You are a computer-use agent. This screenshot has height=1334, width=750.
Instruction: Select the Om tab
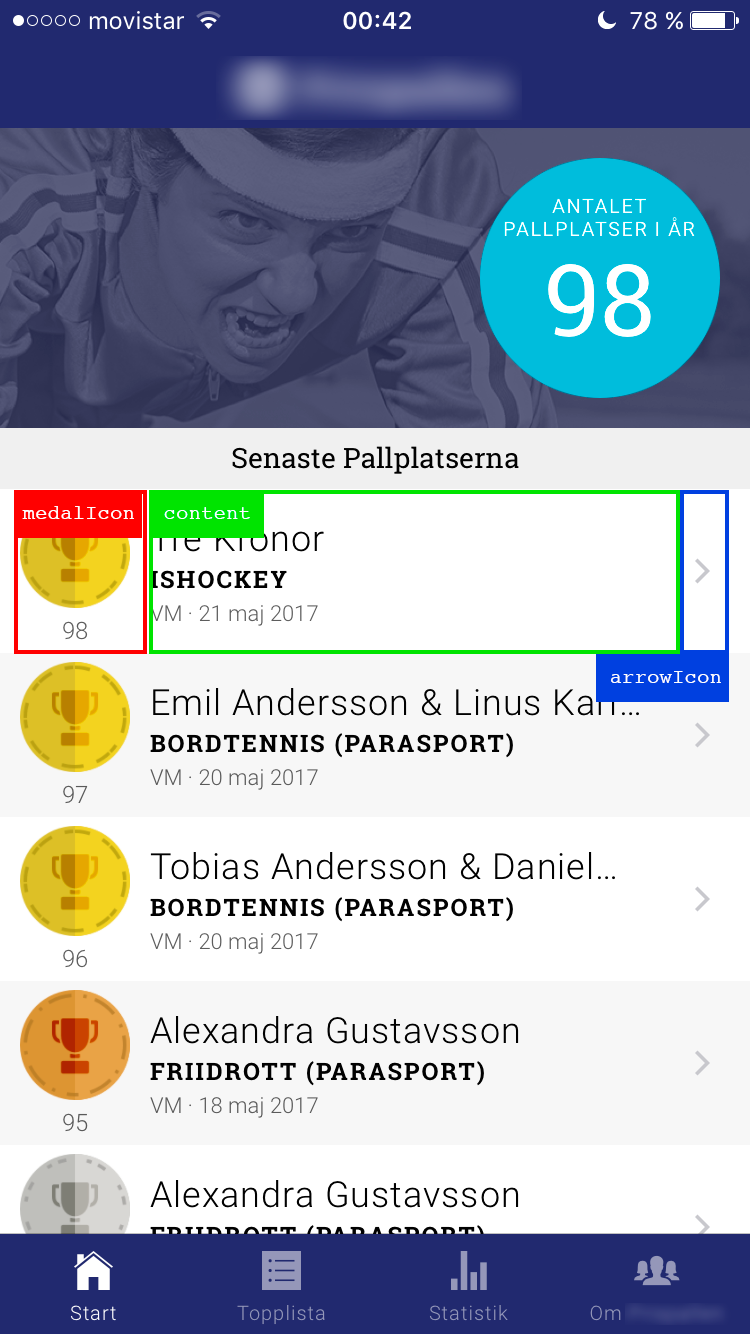655,1286
